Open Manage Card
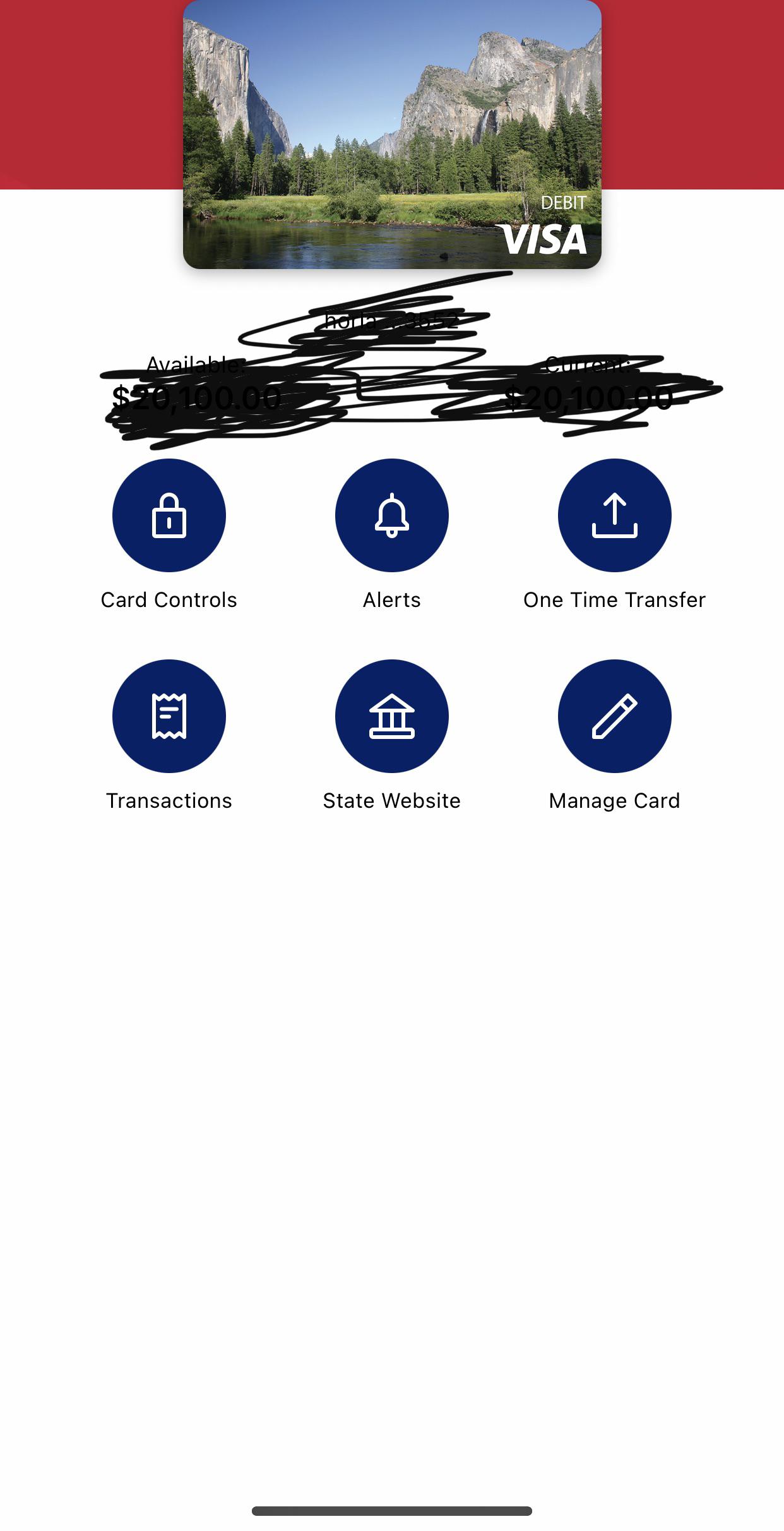This screenshot has height=1531, width=784. (615, 716)
